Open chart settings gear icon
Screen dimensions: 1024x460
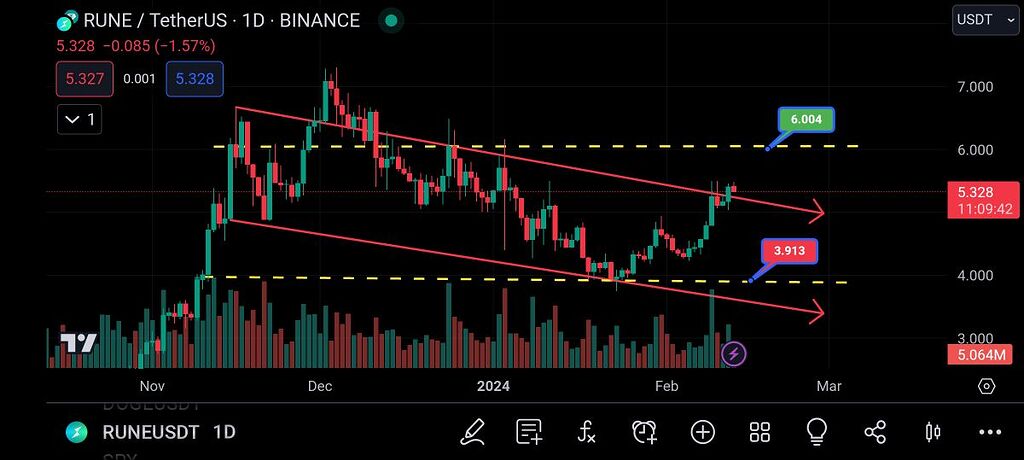pos(986,386)
